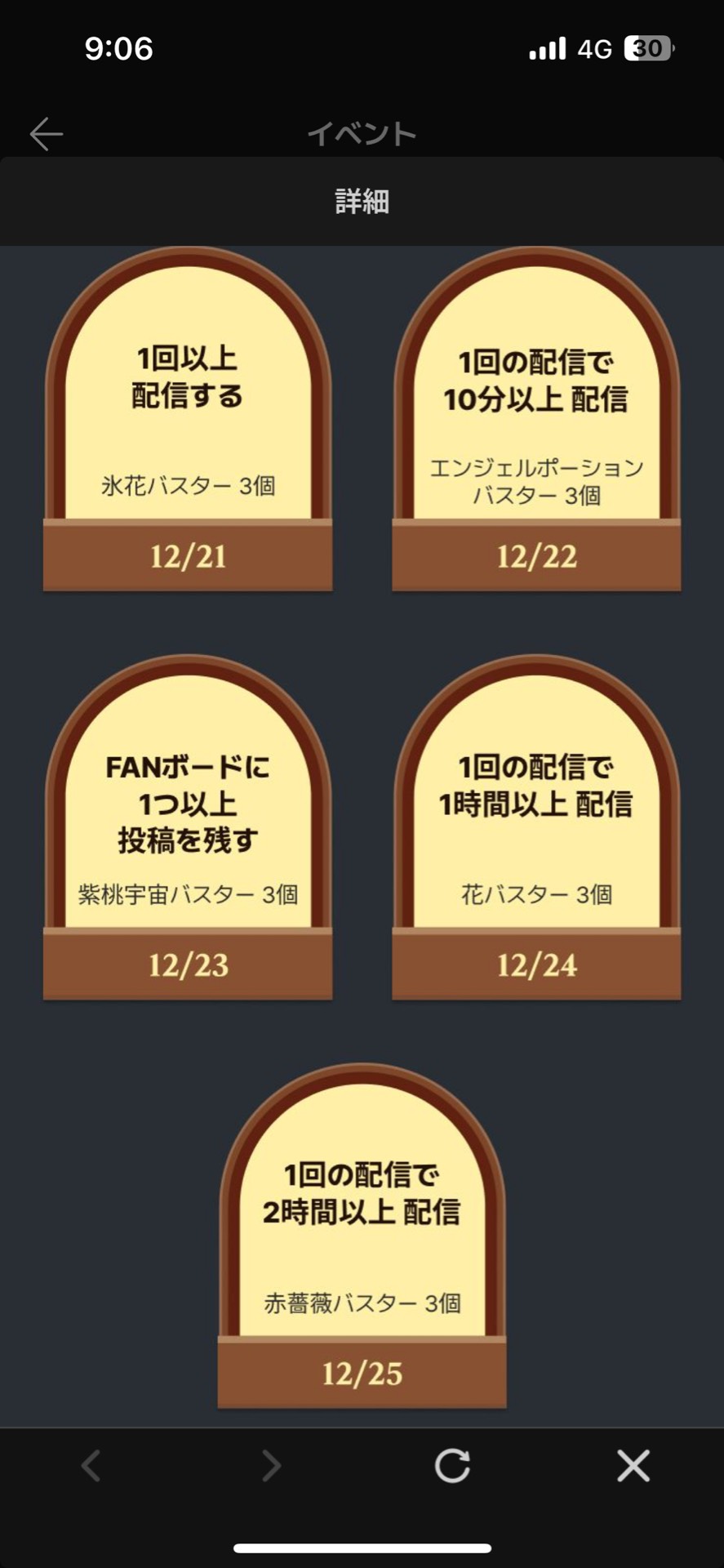Navigate forward in the web view
The width and height of the screenshot is (724, 1568).
pyautogui.click(x=271, y=1466)
